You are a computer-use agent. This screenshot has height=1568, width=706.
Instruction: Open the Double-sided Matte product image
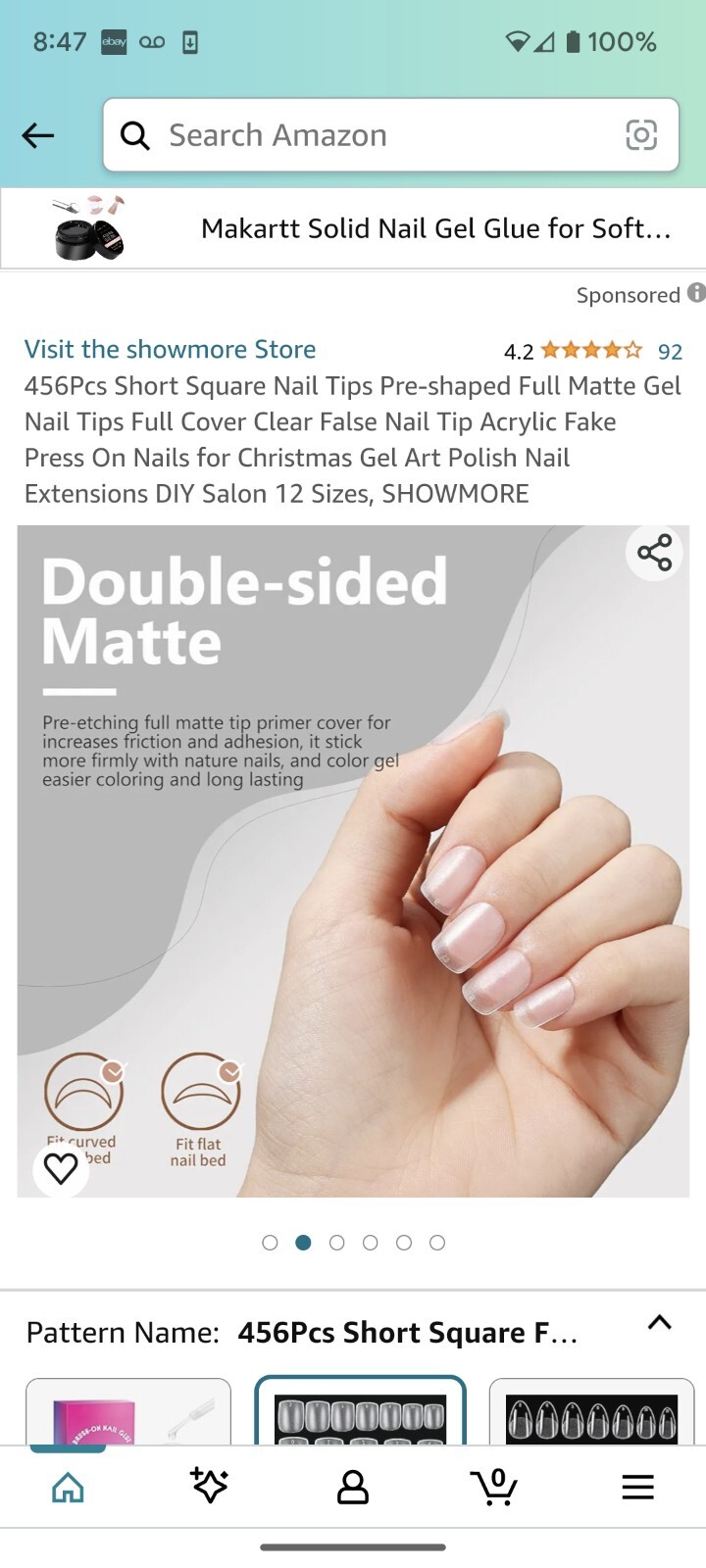(353, 861)
